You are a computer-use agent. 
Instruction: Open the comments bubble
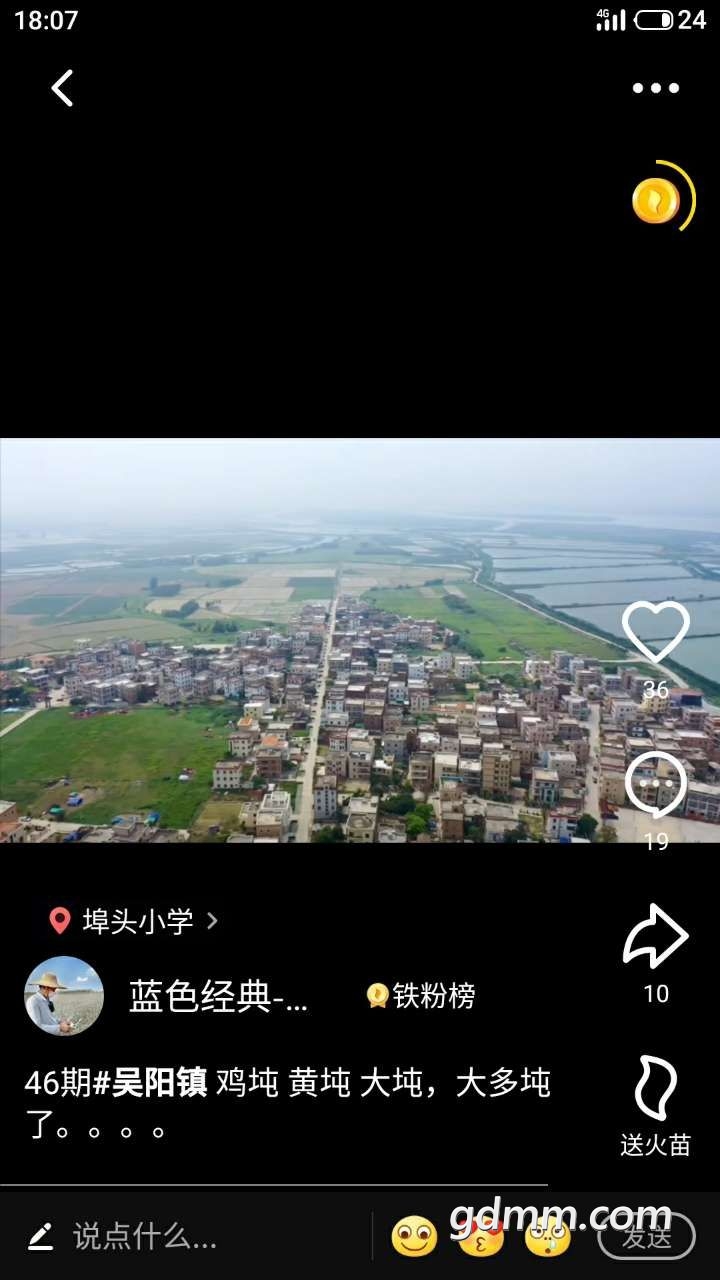[655, 784]
